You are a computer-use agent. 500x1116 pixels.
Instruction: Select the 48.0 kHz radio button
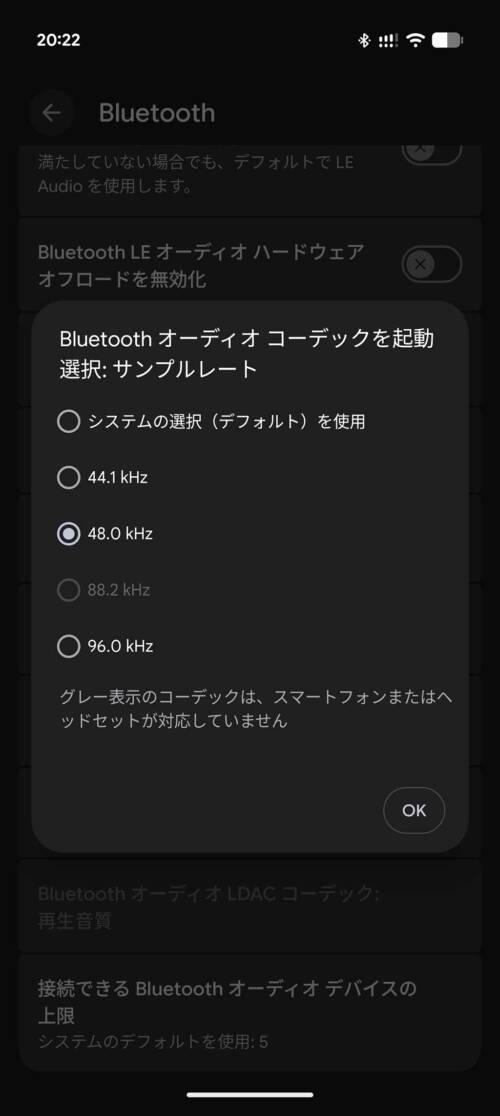pos(68,534)
